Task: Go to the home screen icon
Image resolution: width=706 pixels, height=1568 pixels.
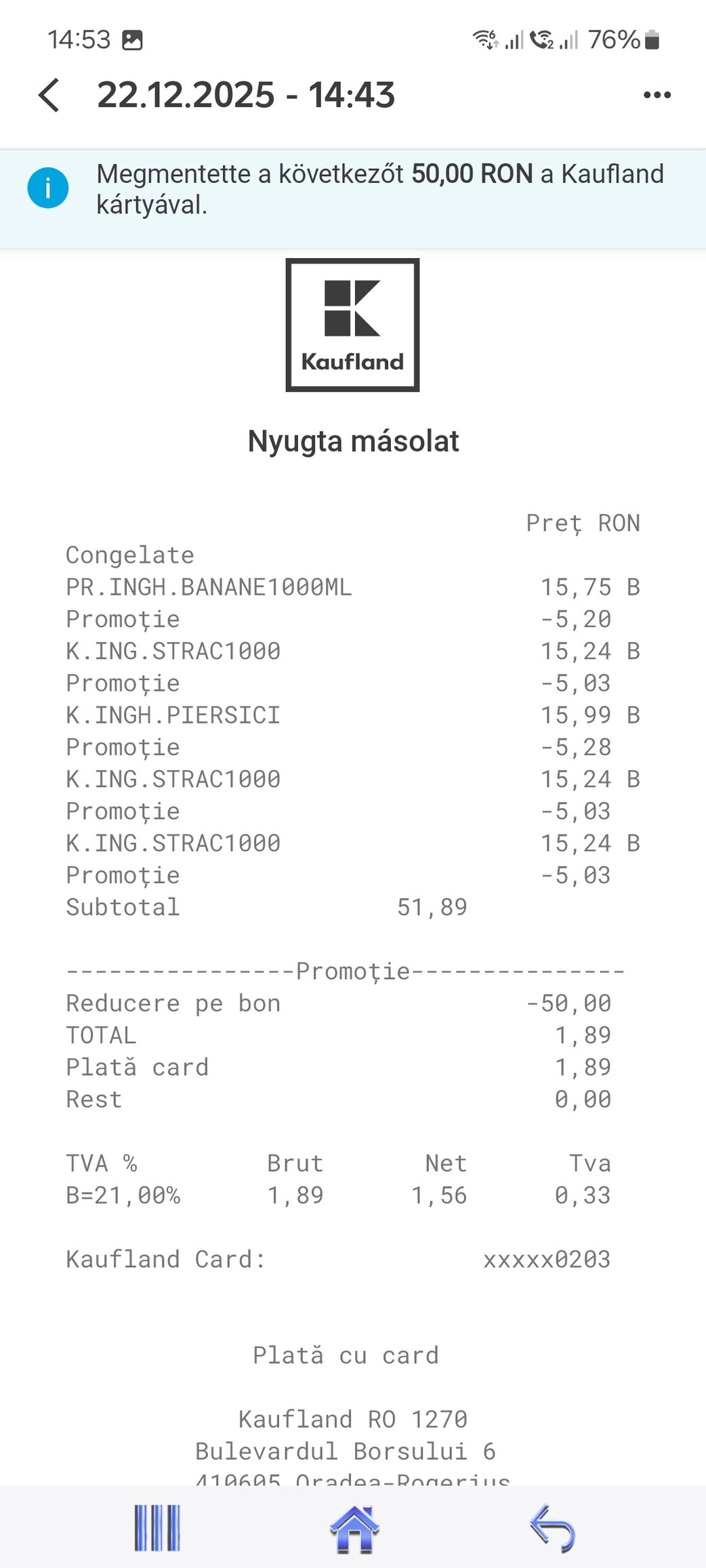Action: coord(354,1529)
